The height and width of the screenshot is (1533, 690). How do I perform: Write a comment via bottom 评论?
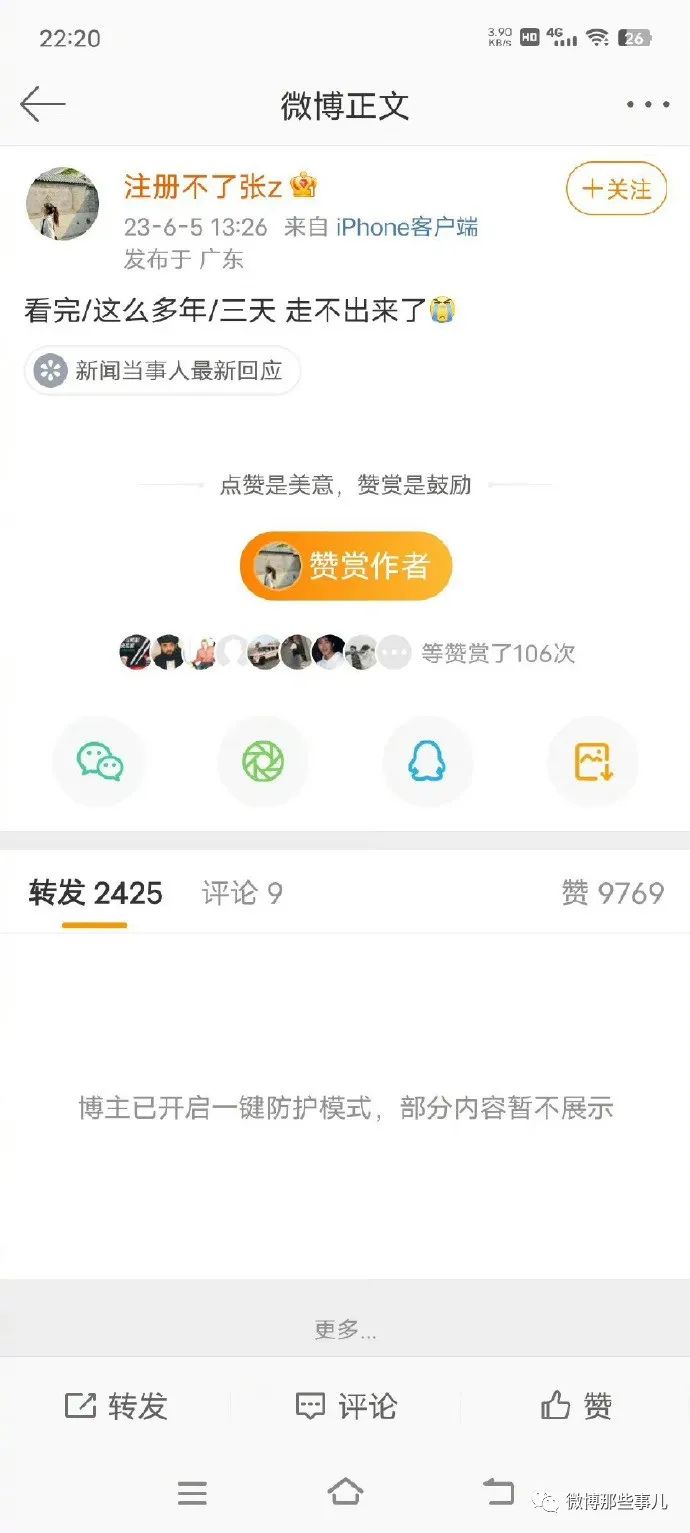(346, 1406)
